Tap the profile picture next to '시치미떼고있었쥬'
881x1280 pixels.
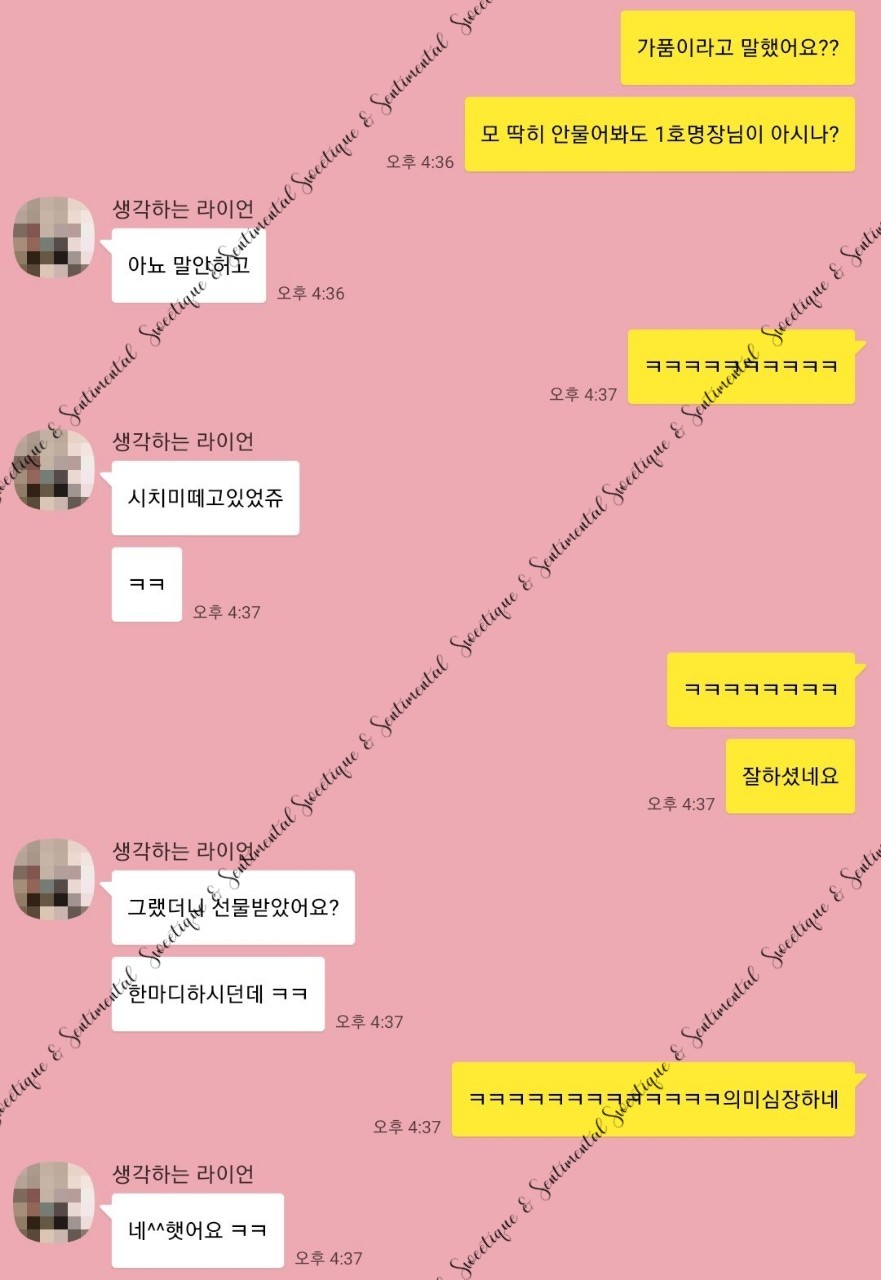54,469
